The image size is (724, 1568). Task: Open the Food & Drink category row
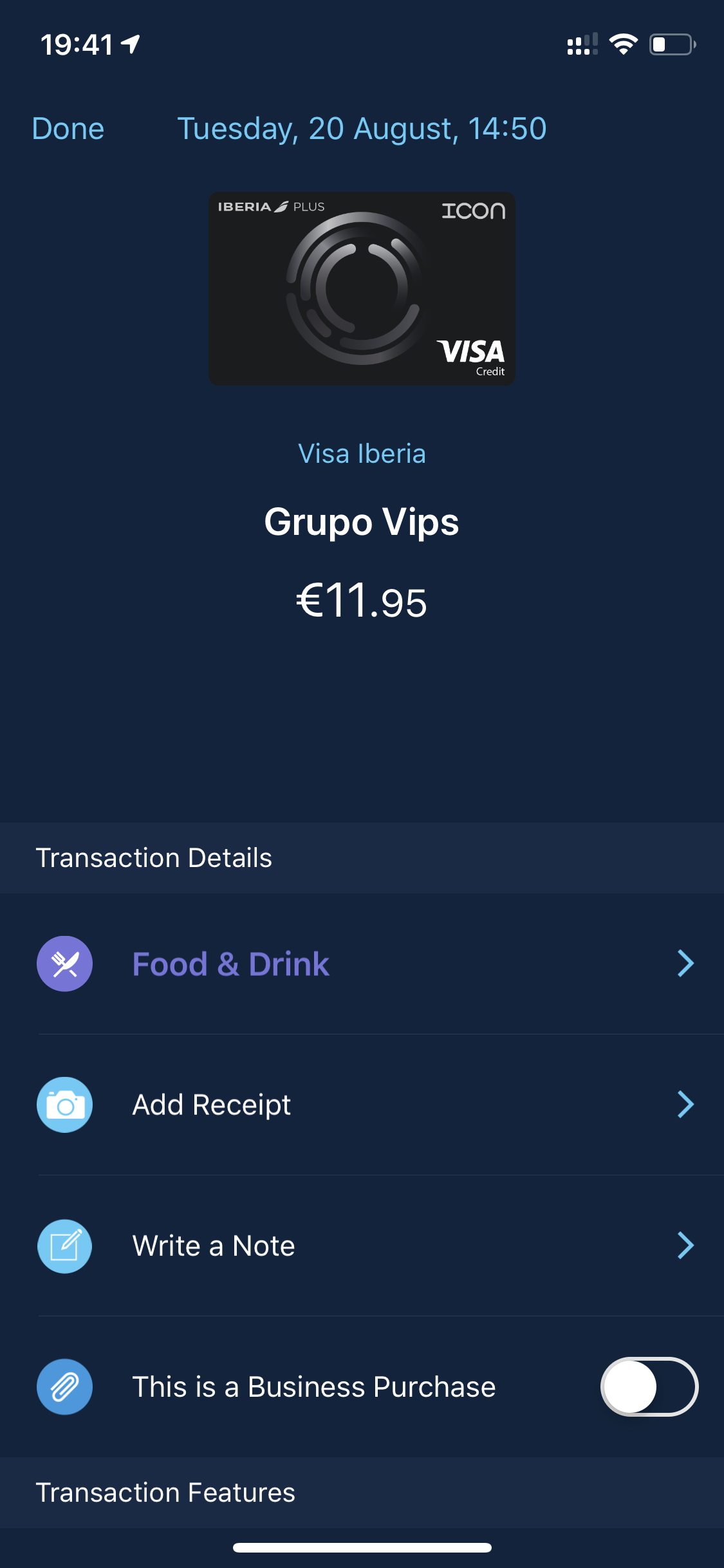pyautogui.click(x=362, y=964)
